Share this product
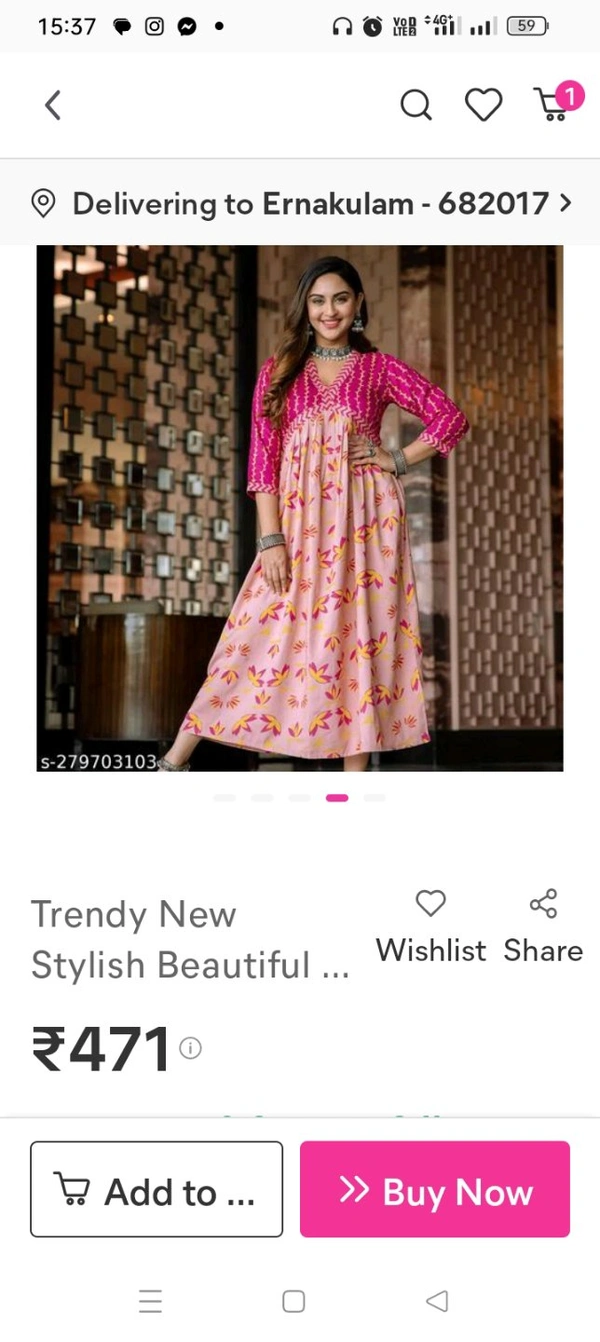 coord(543,926)
